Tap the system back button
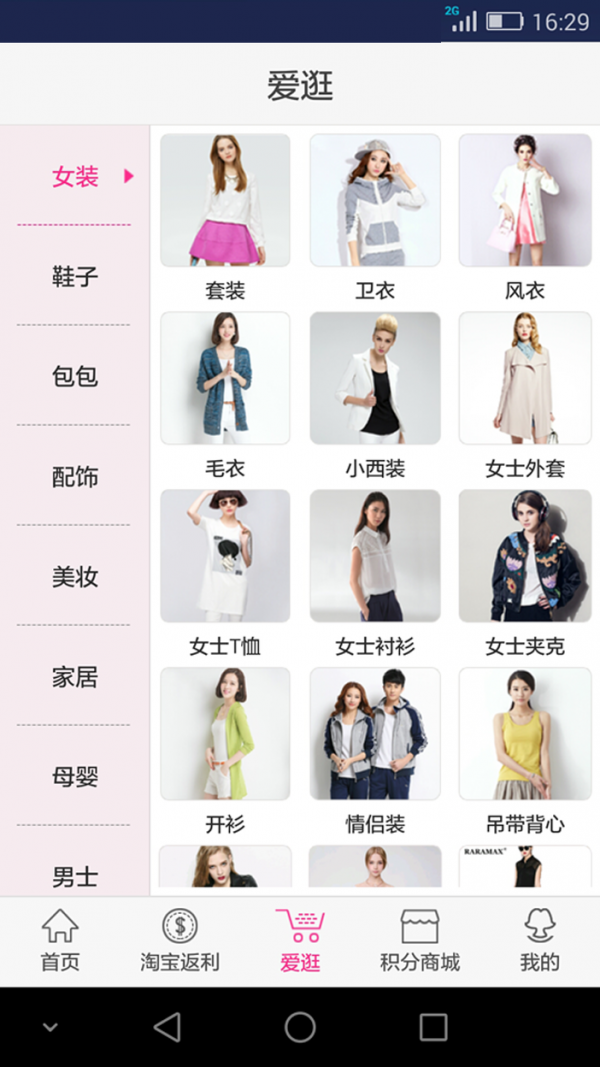 tap(167, 1027)
